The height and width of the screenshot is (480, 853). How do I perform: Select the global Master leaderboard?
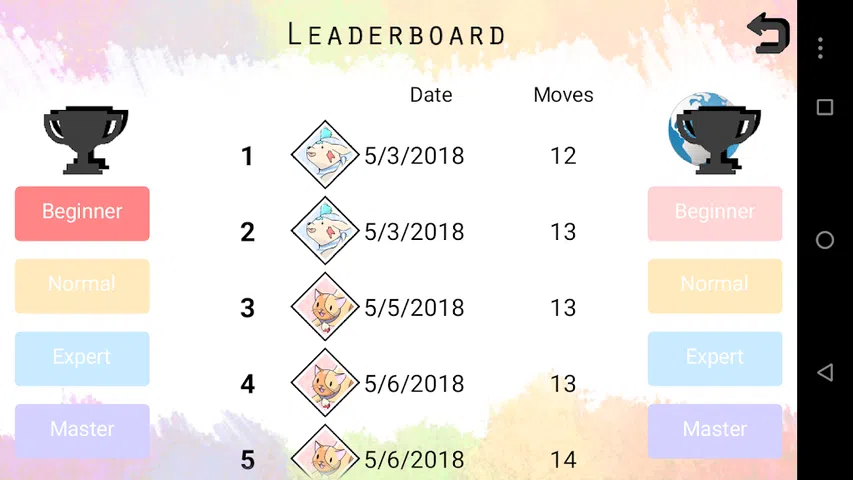715,430
